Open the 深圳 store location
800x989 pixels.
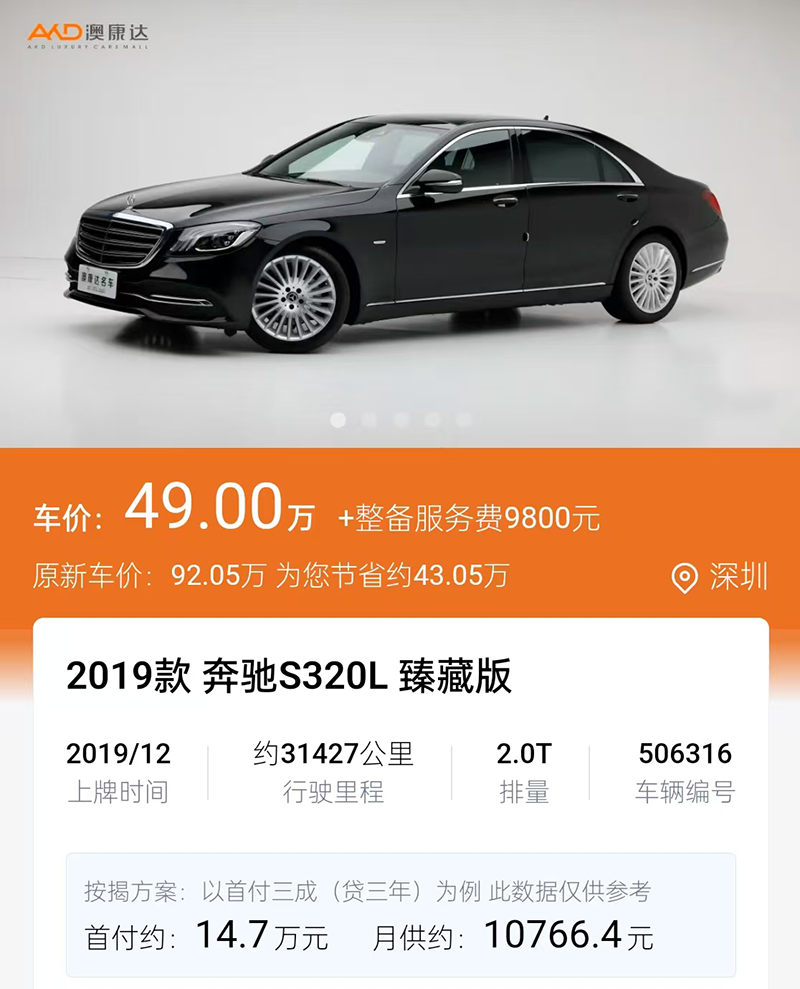tap(720, 577)
